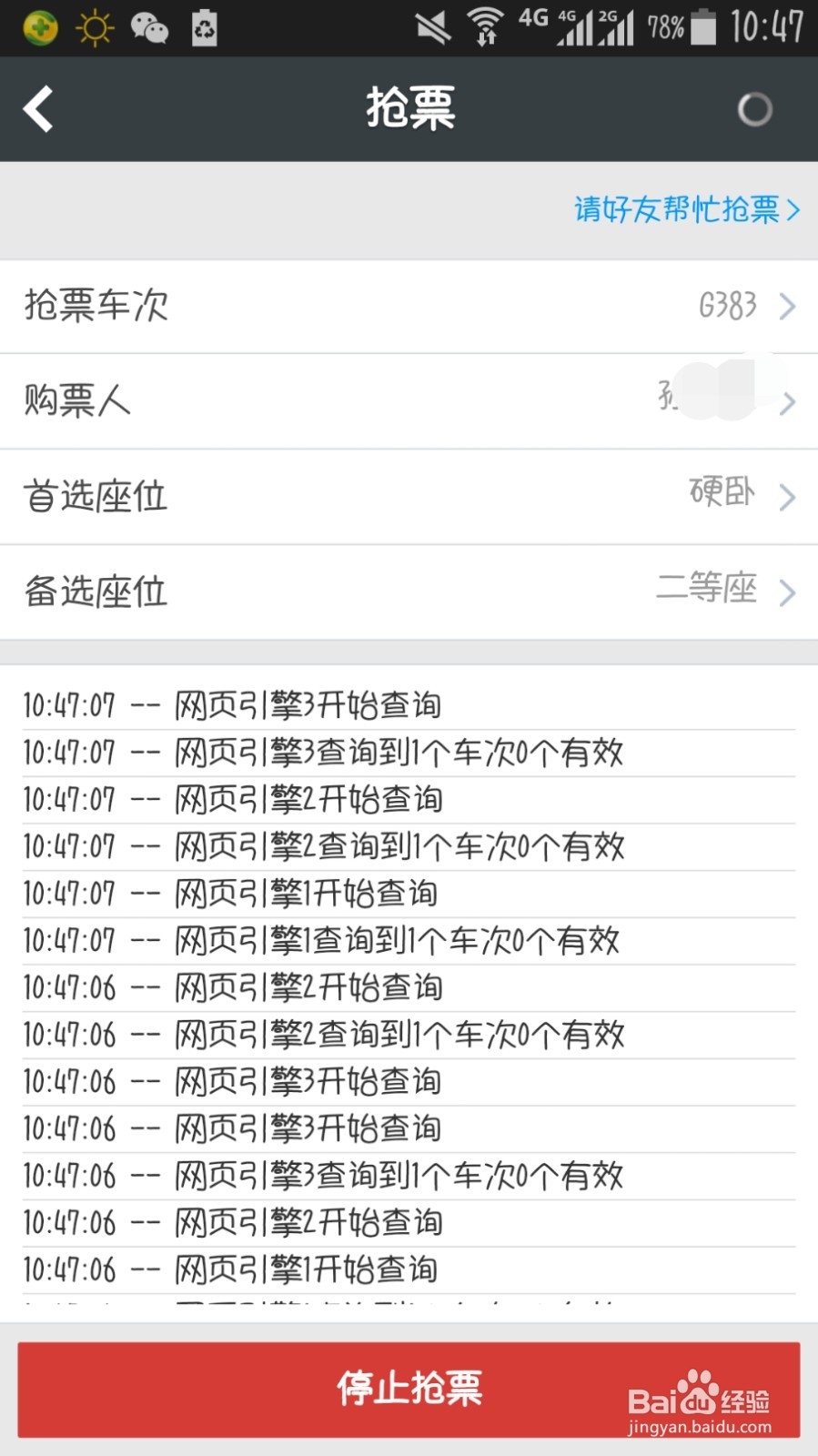The height and width of the screenshot is (1456, 818).
Task: Tap the weather sun icon in status bar
Action: click(95, 27)
